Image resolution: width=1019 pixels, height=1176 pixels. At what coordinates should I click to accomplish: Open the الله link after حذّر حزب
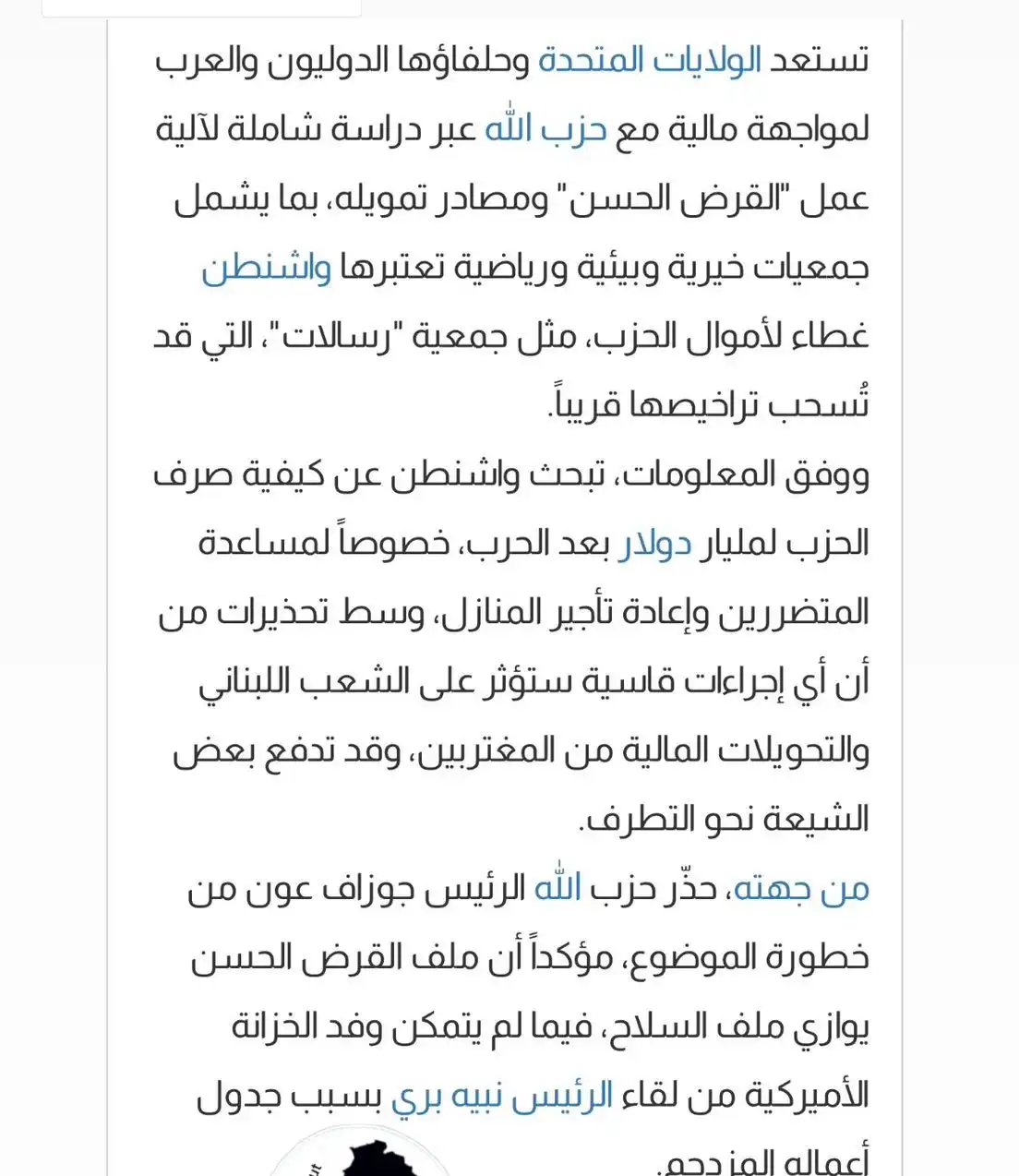pyautogui.click(x=557, y=889)
